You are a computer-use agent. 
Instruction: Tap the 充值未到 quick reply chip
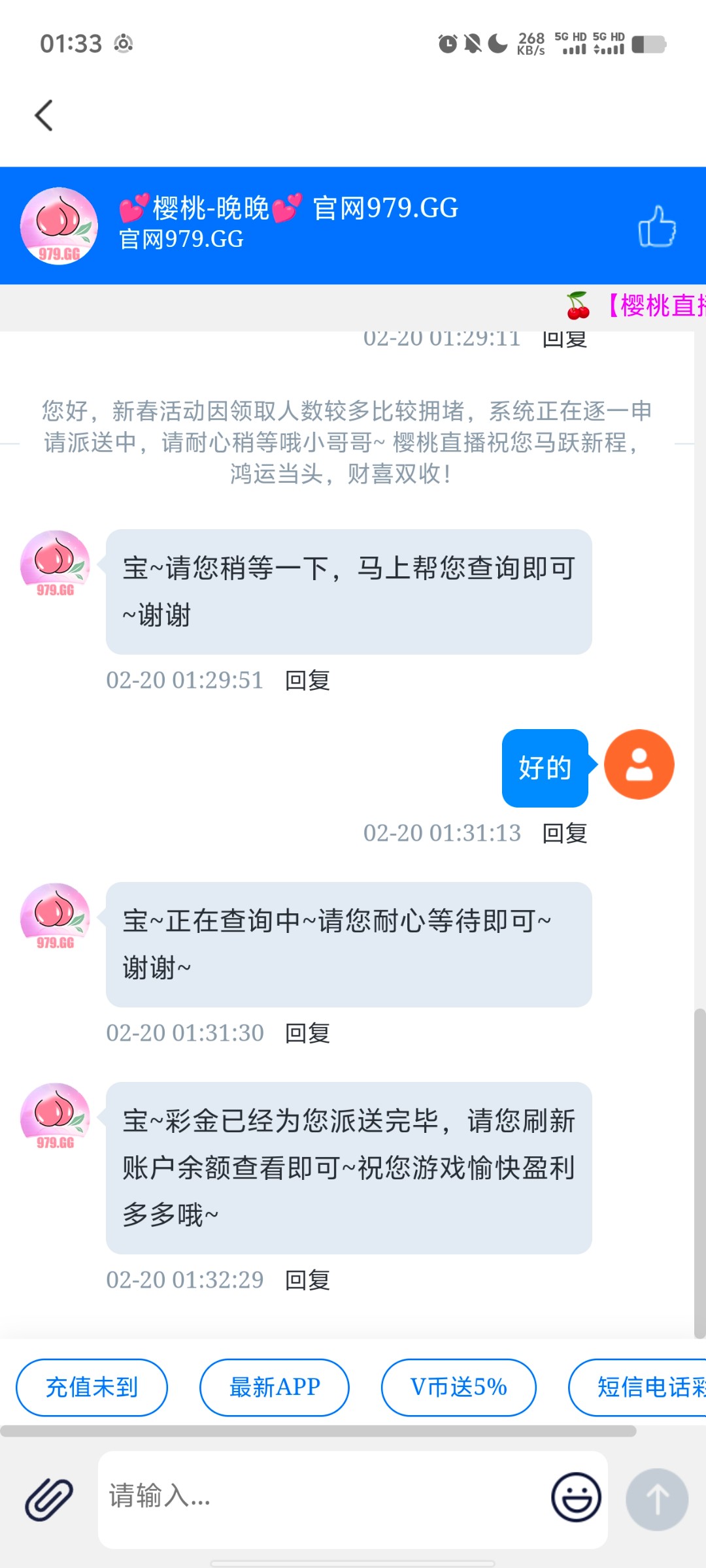(92, 1387)
